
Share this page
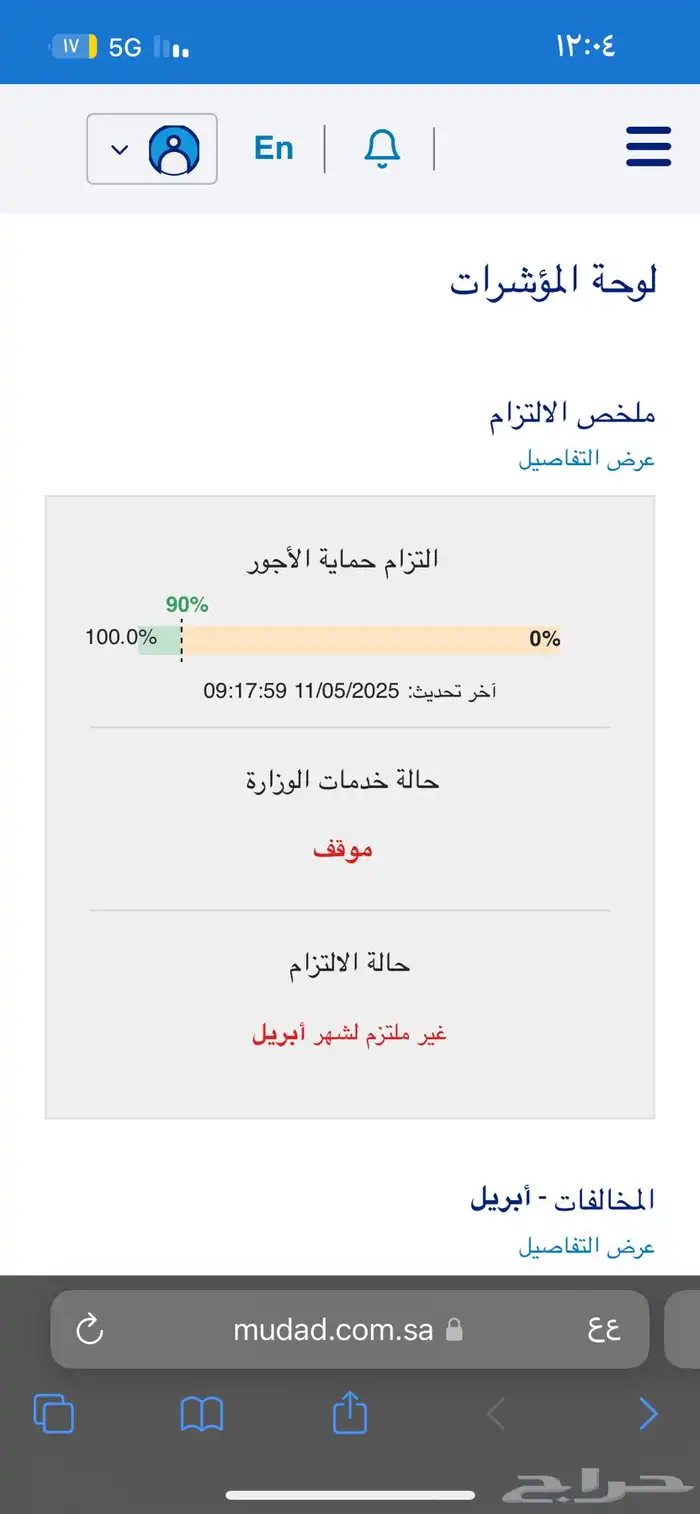pos(350,1413)
